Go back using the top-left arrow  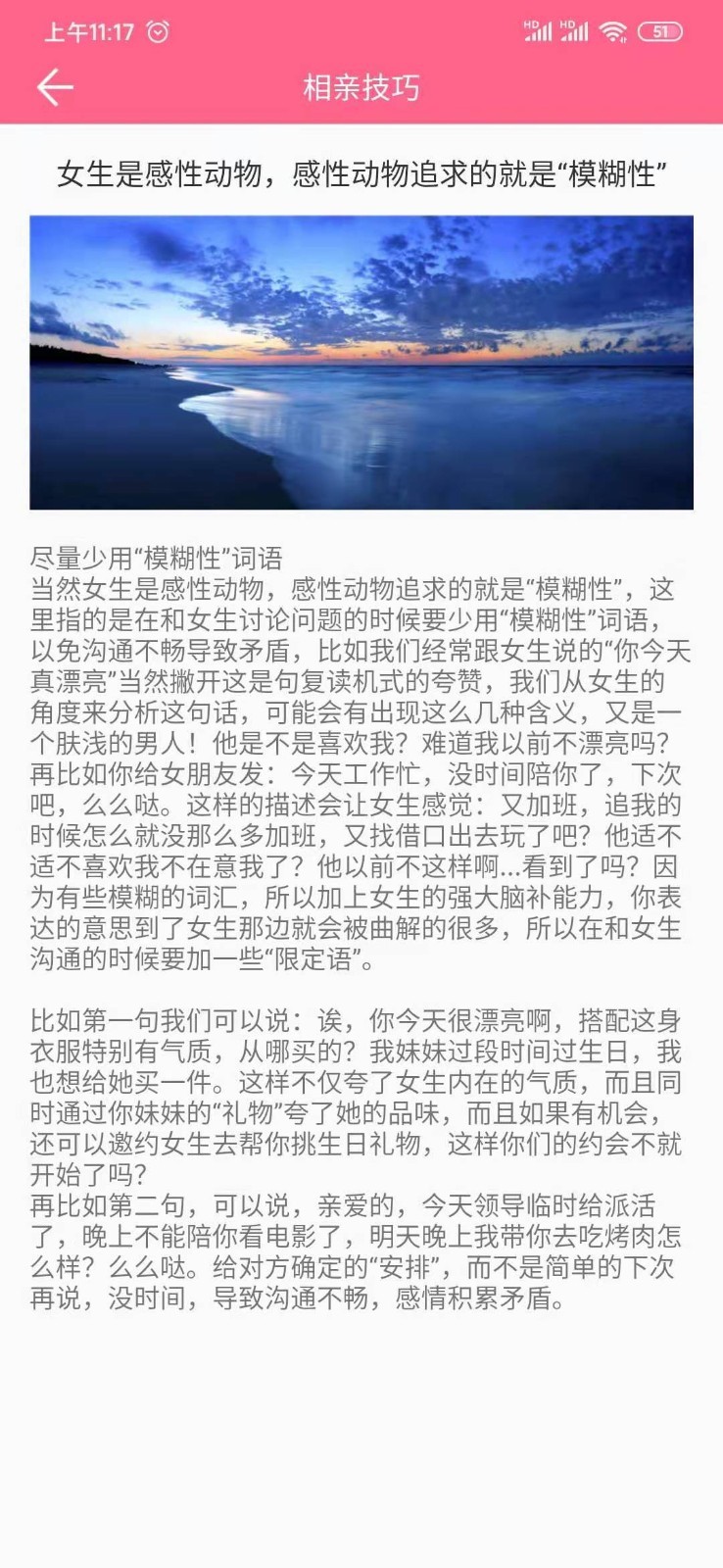[x=55, y=87]
